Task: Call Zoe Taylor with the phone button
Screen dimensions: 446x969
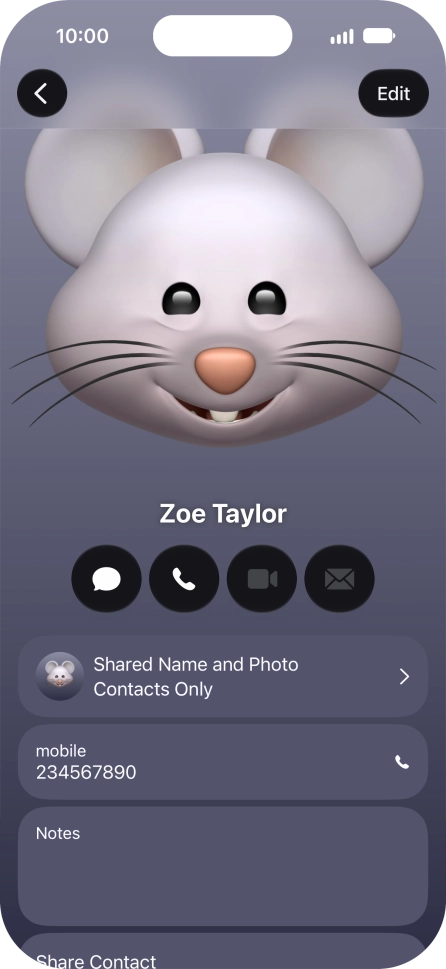Action: tap(184, 578)
